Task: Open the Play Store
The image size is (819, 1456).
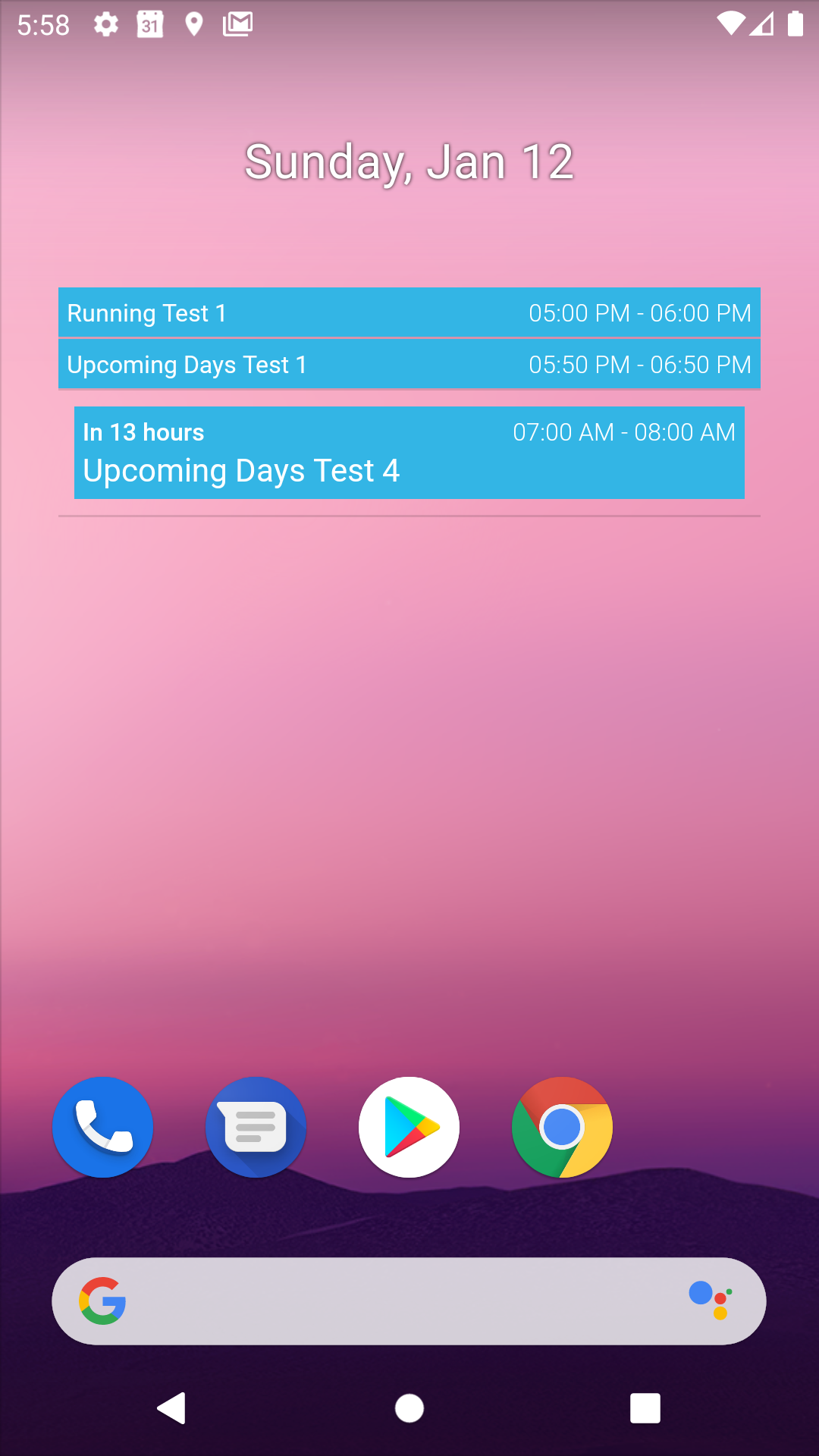Action: pyautogui.click(x=409, y=1127)
